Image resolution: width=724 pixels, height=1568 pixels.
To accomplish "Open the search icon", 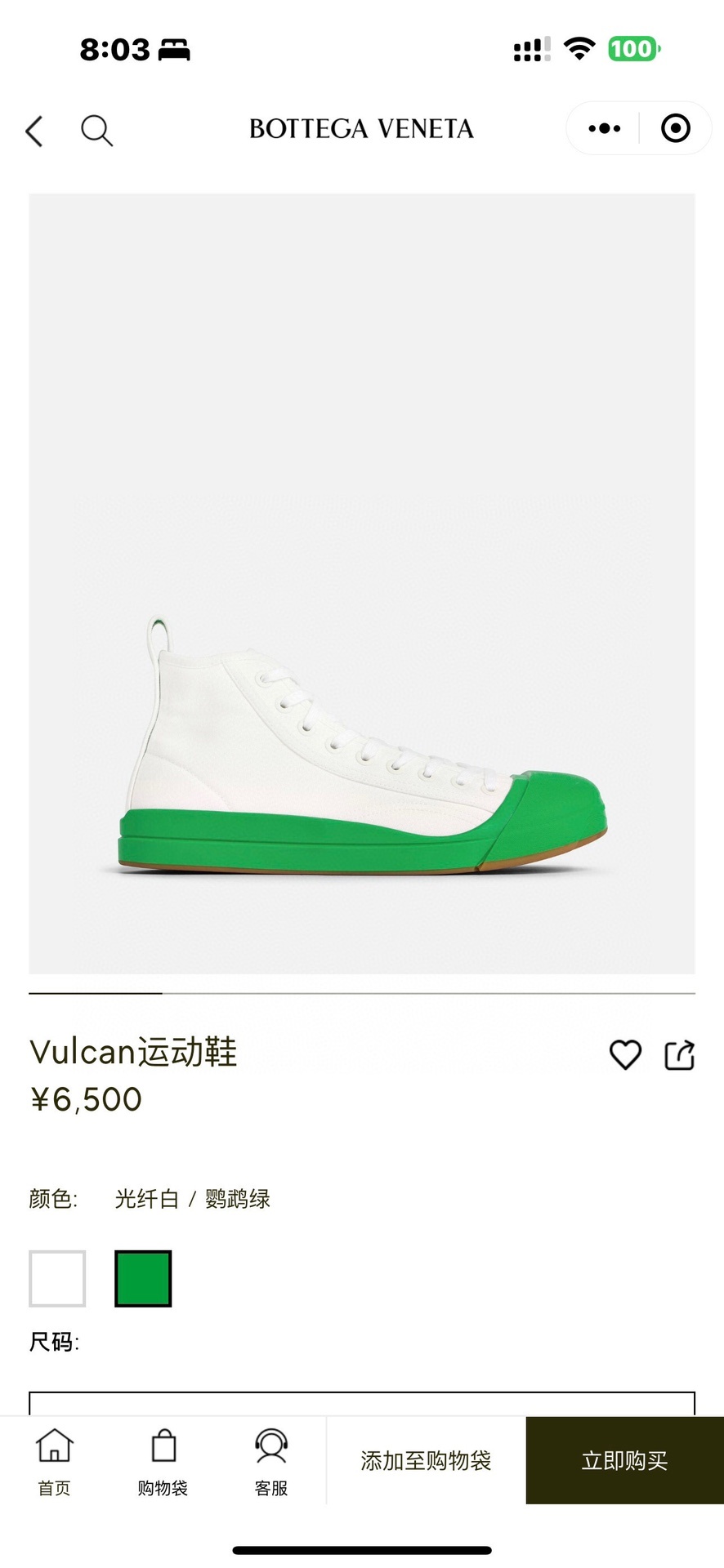I will coord(96,131).
